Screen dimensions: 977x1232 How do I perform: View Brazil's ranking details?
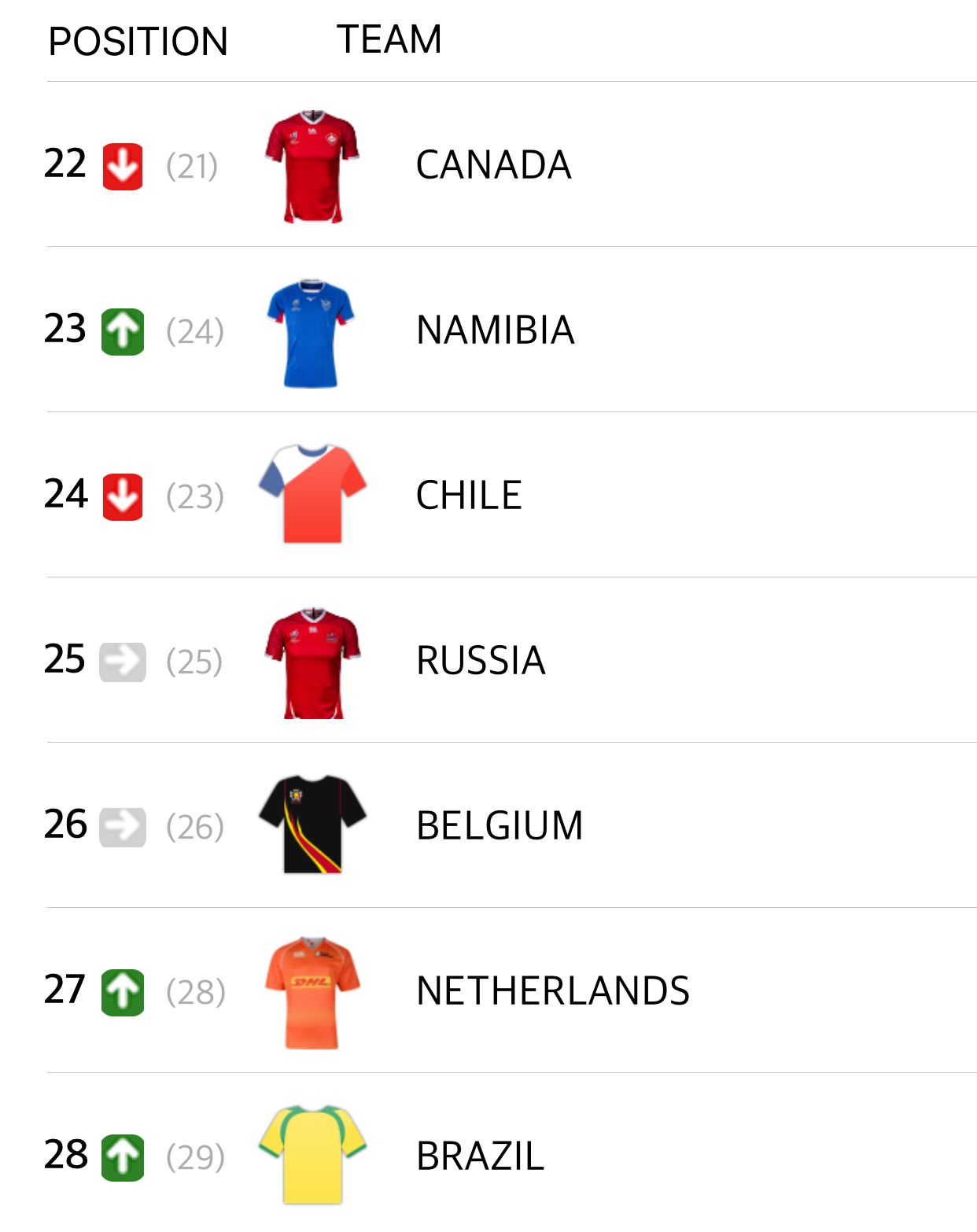coord(480,1156)
